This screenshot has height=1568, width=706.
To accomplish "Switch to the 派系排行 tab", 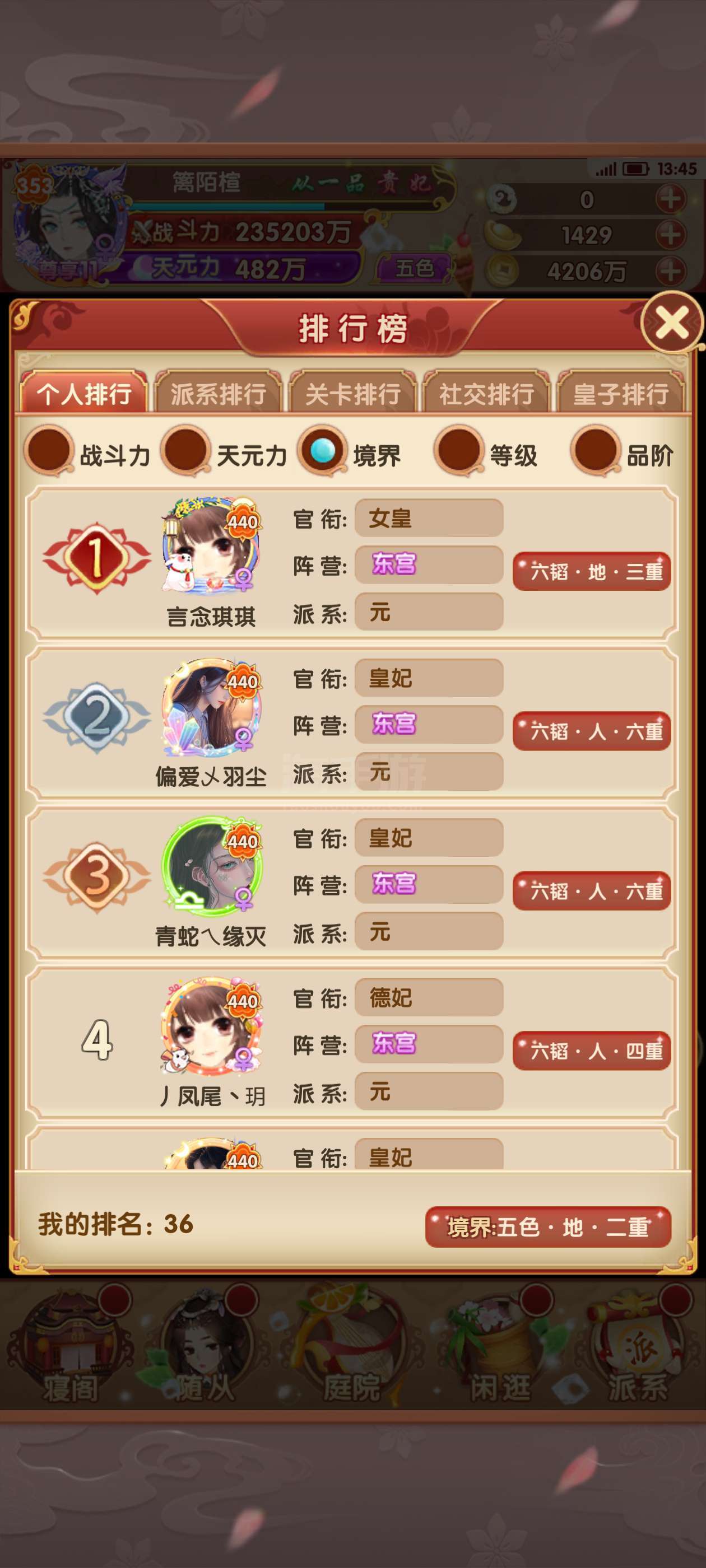I will tap(218, 393).
